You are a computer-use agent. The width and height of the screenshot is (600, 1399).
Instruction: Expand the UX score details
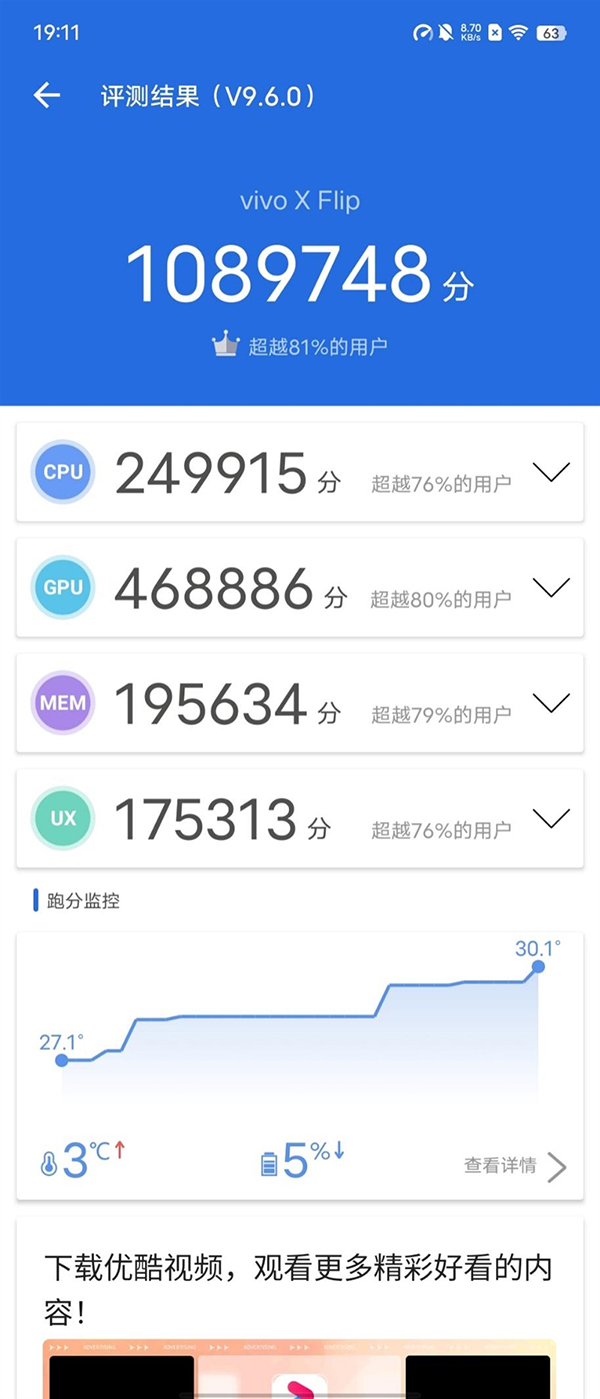(551, 818)
